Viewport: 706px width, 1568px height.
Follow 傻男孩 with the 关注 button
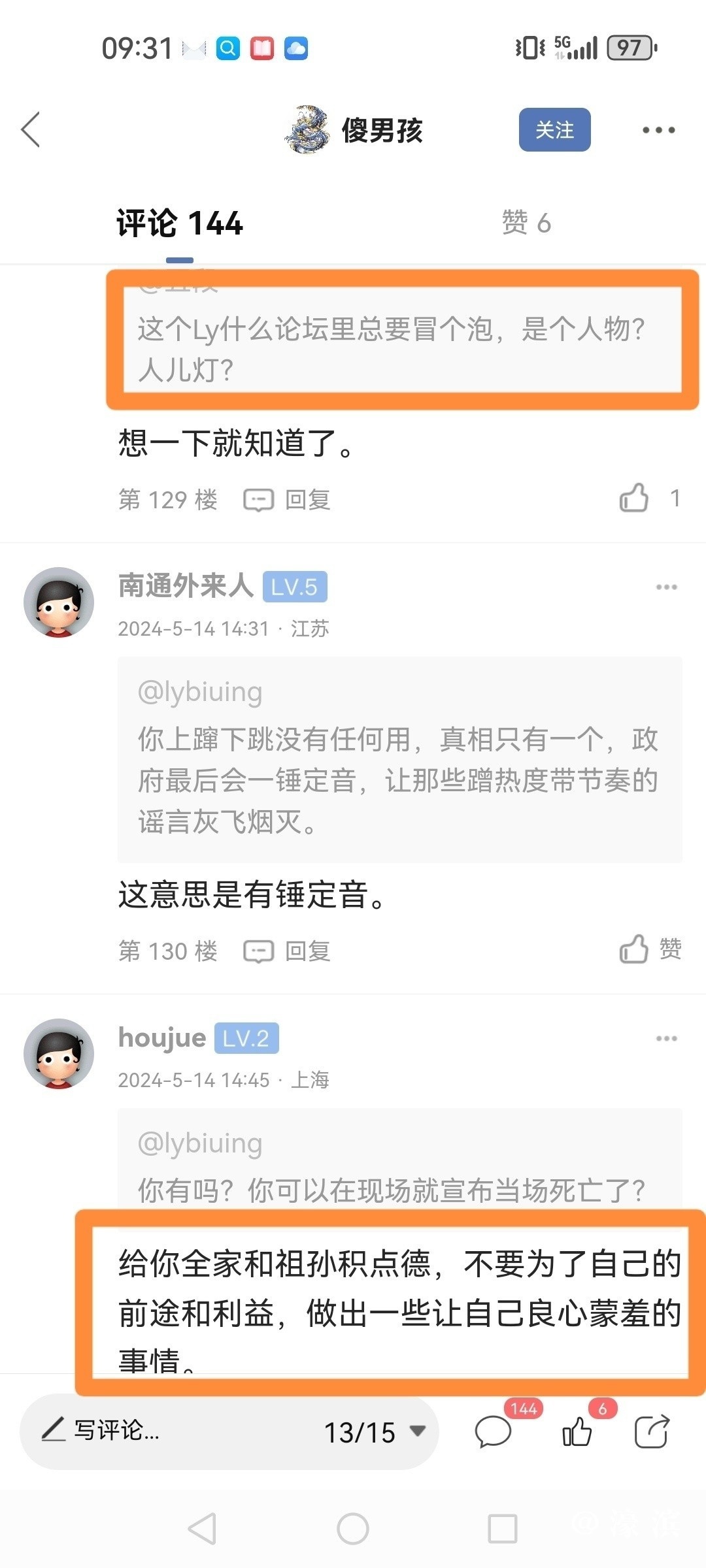(x=554, y=129)
